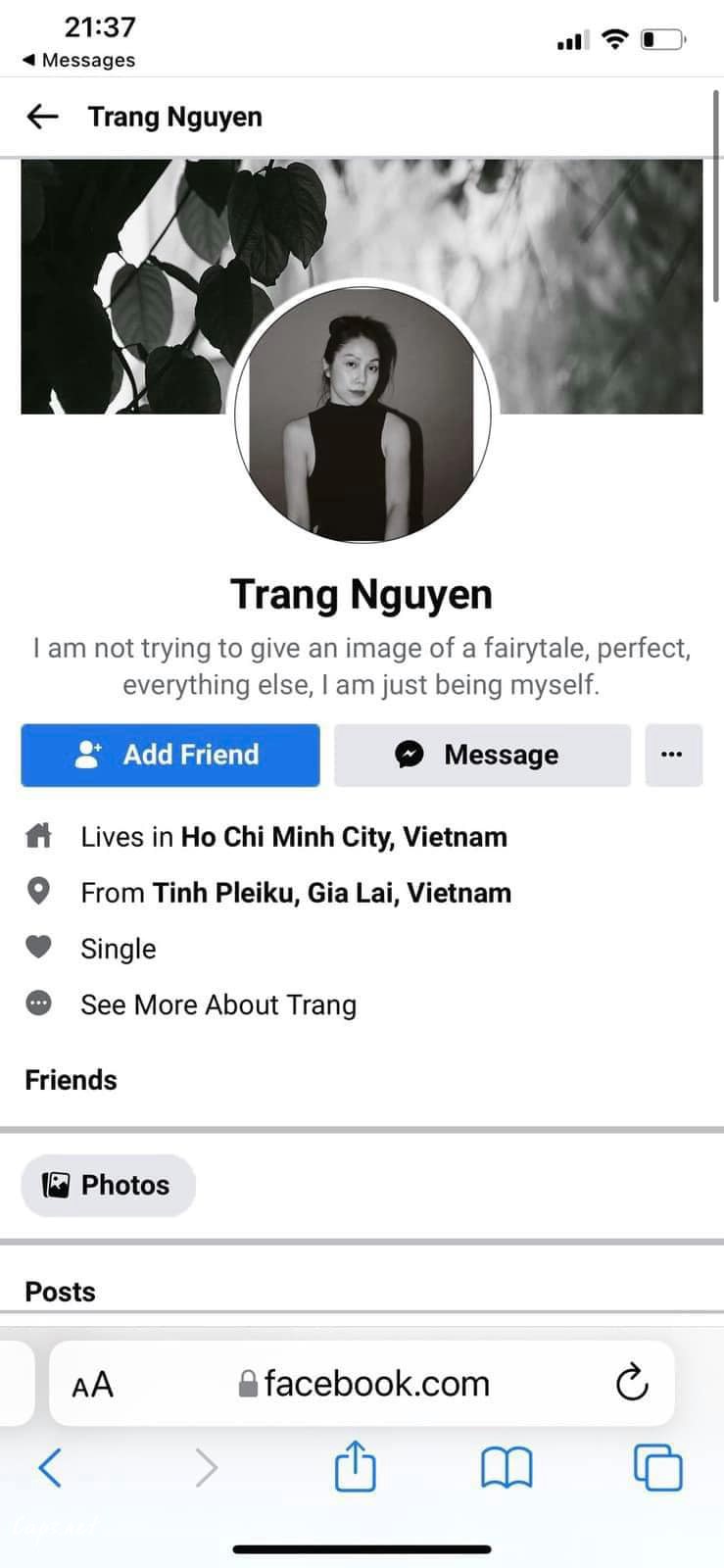Open See More About Trang
Image resolution: width=724 pixels, height=1568 pixels.
click(x=217, y=1004)
